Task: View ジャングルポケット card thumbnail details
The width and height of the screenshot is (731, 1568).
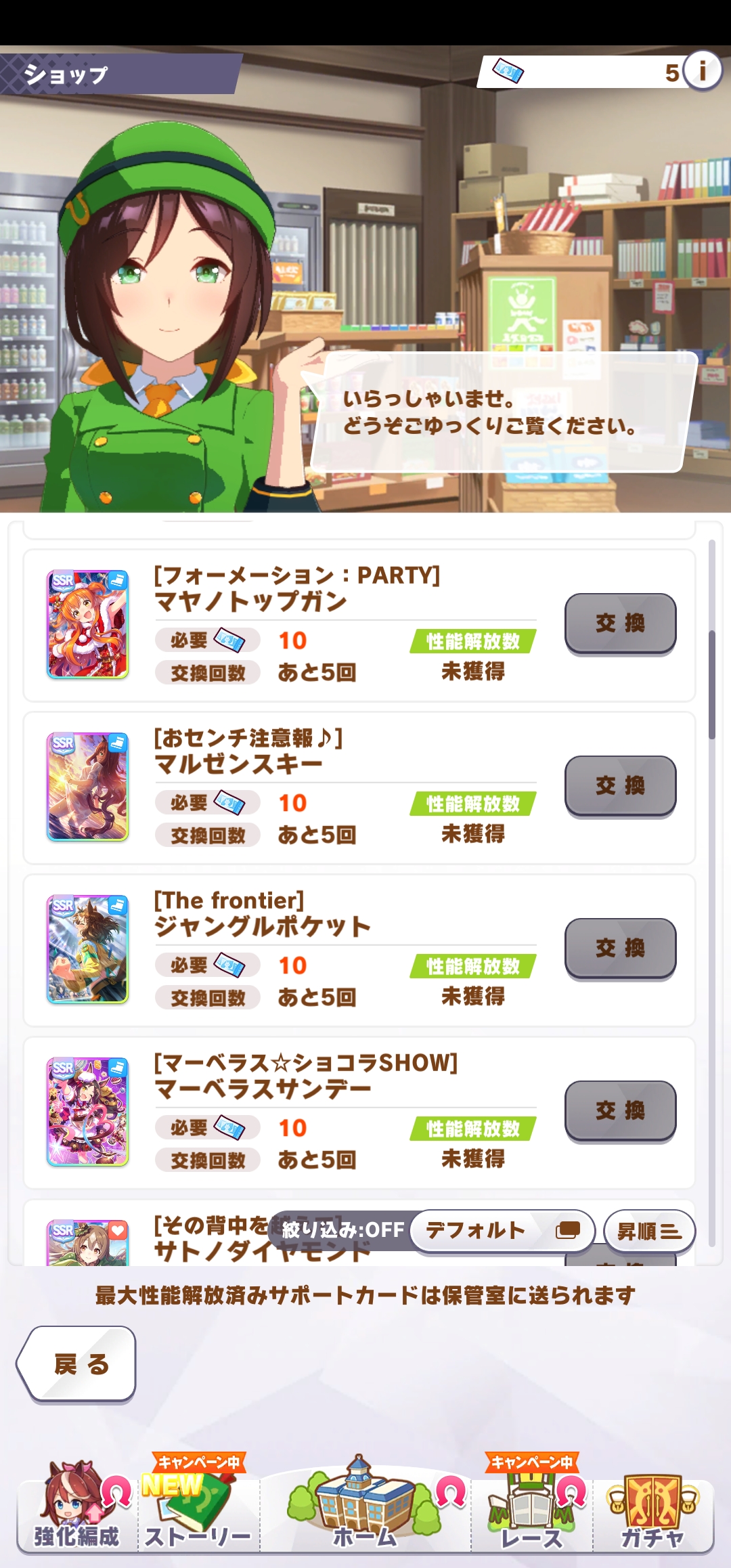Action: tap(87, 949)
